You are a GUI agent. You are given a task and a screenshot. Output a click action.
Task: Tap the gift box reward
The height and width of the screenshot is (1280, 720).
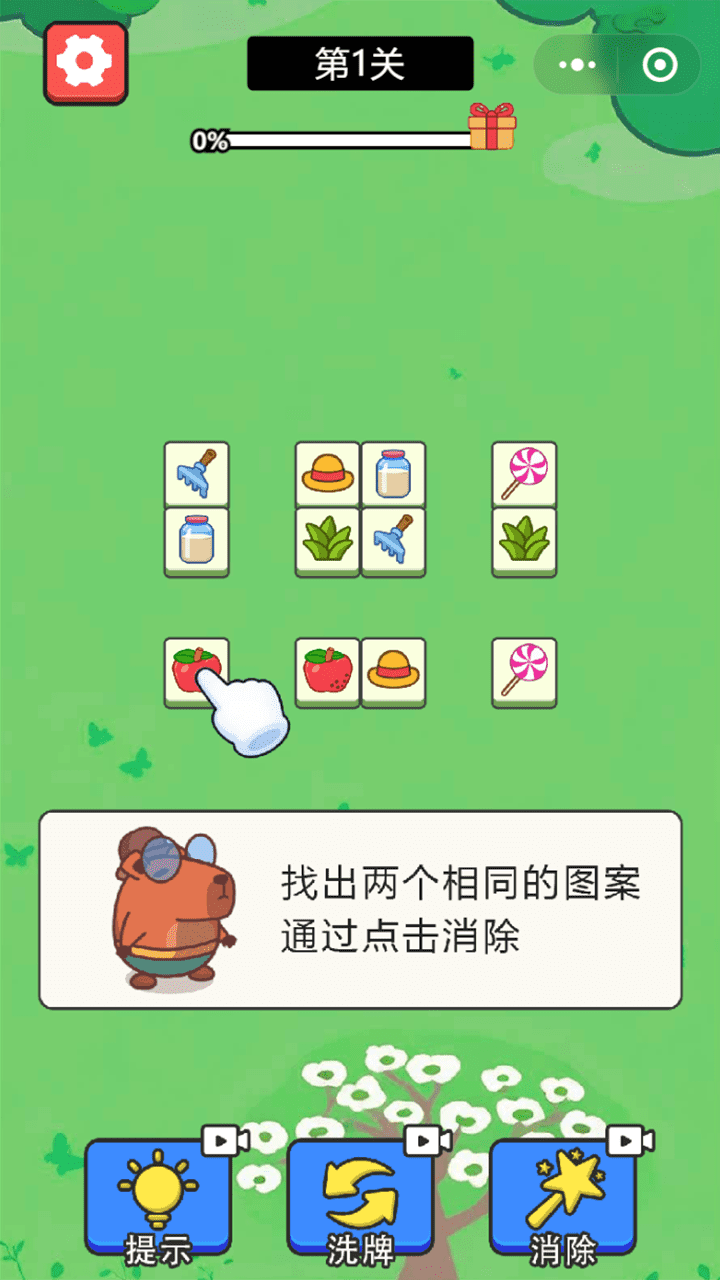tap(492, 127)
